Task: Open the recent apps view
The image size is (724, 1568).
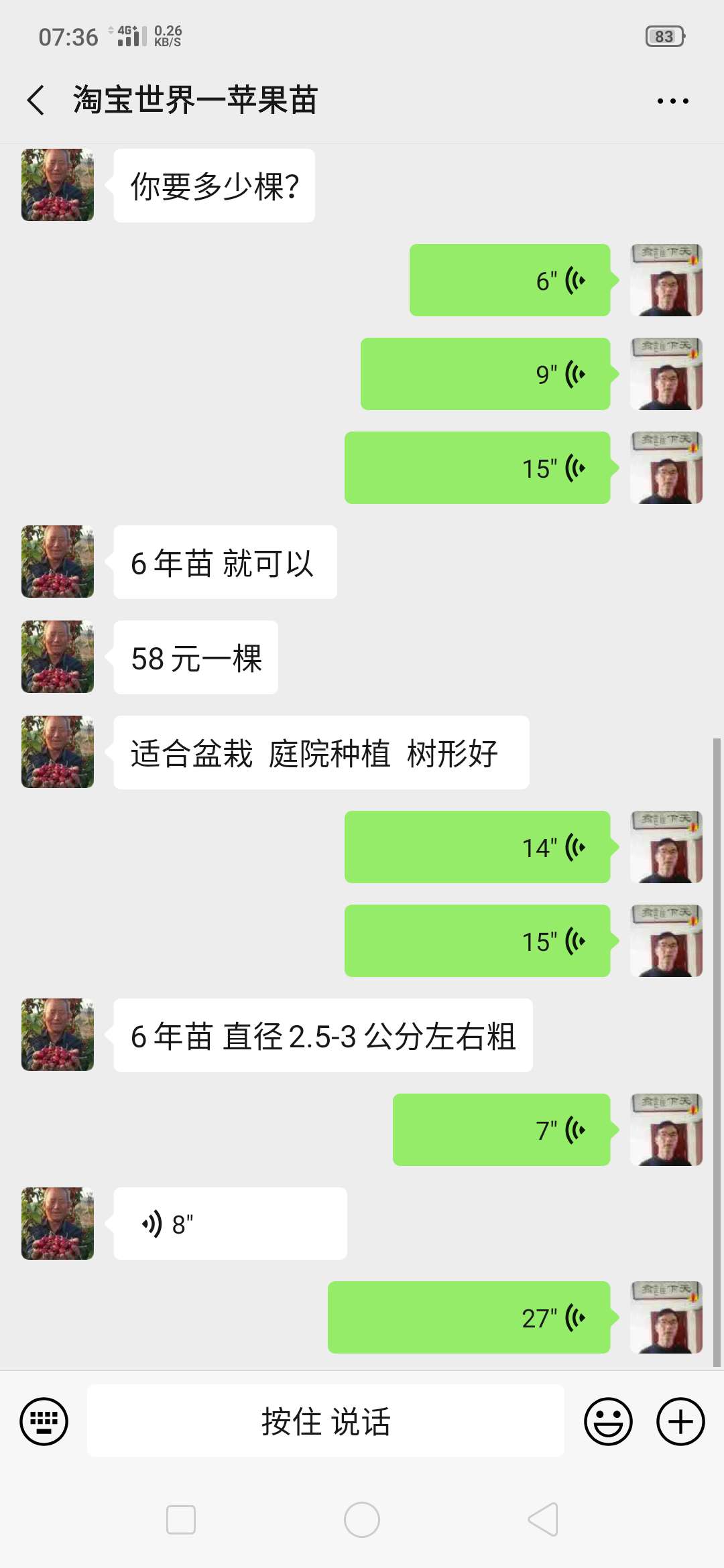Action: pyautogui.click(x=181, y=1520)
